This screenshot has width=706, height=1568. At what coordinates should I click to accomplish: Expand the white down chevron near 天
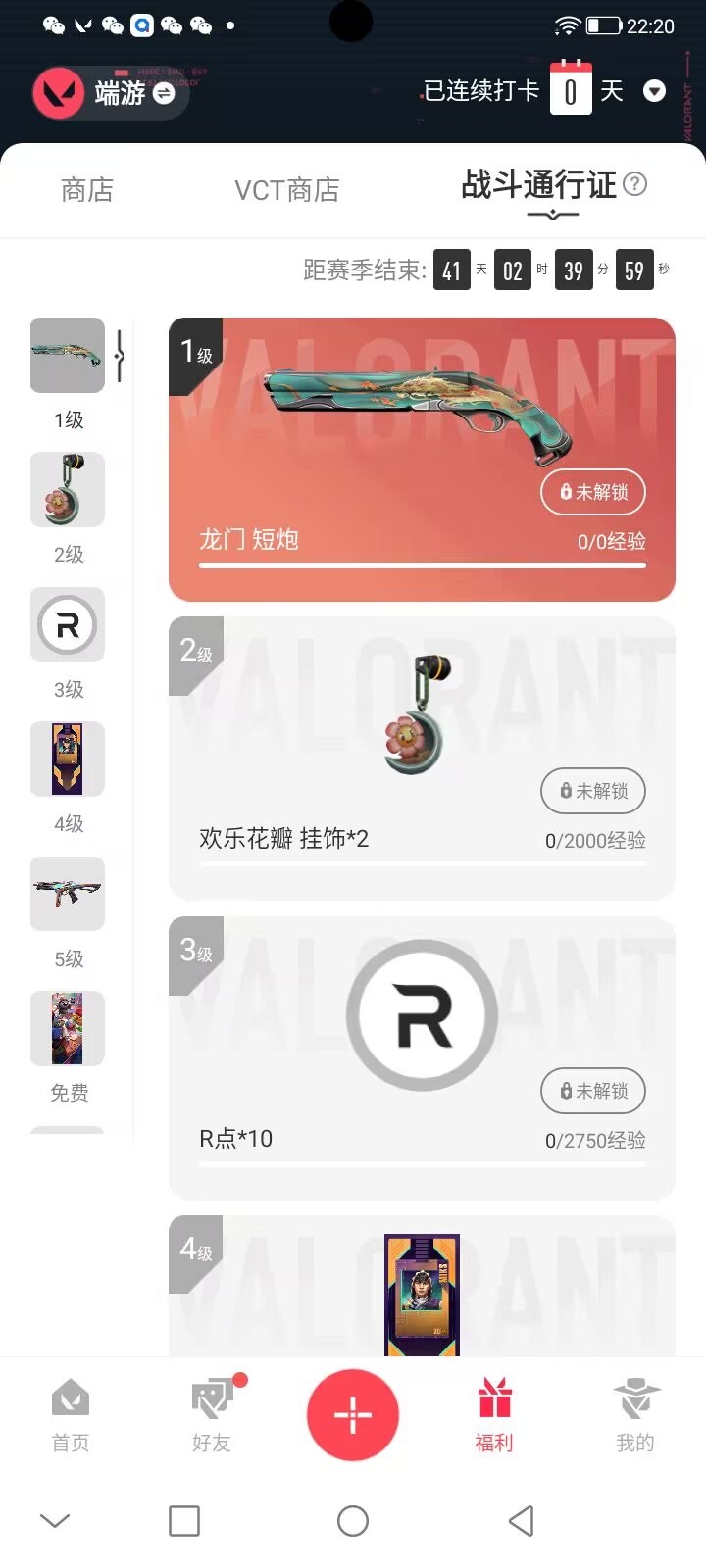coord(654,91)
